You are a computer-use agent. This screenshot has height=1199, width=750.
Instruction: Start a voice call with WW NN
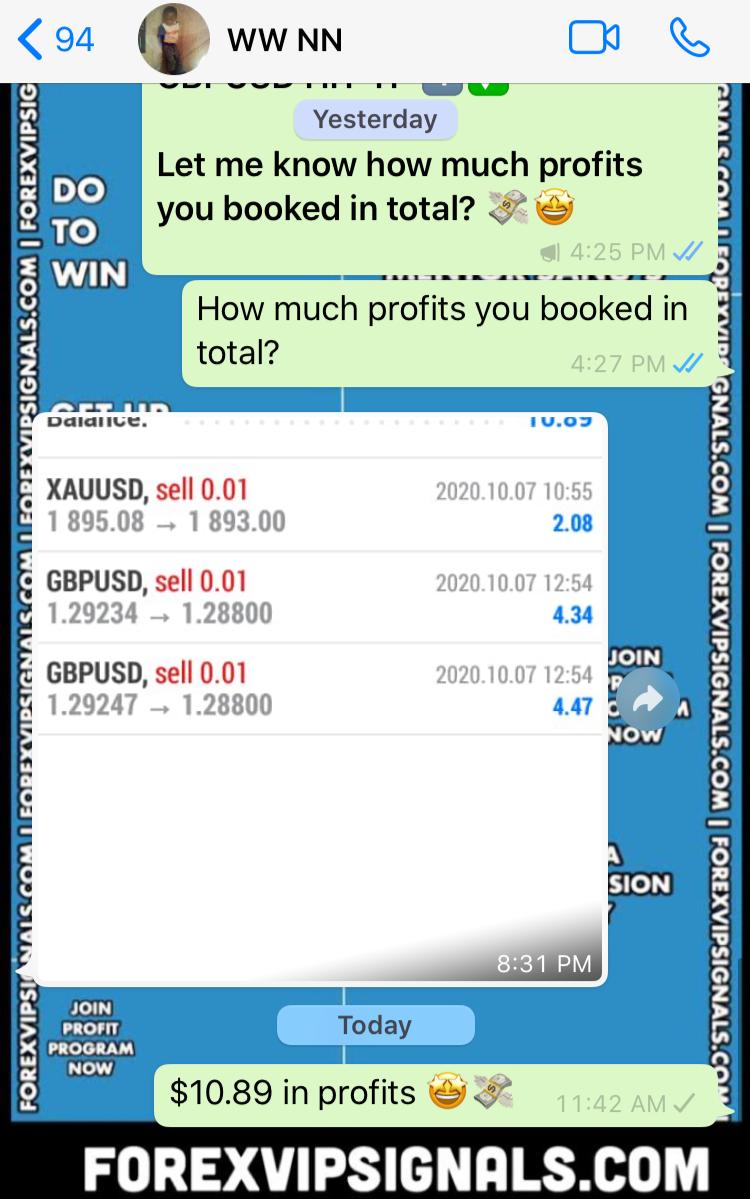tap(689, 39)
